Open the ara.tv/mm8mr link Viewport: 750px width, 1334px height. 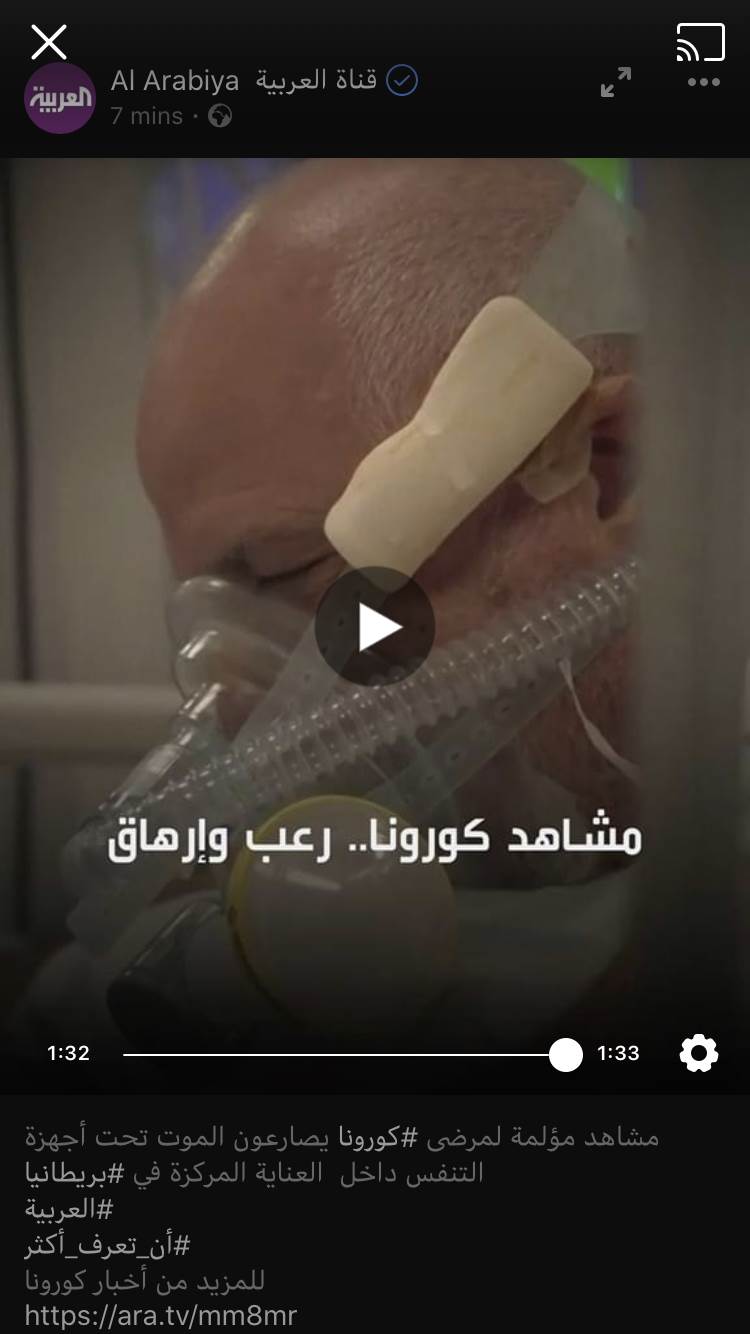(160, 1315)
